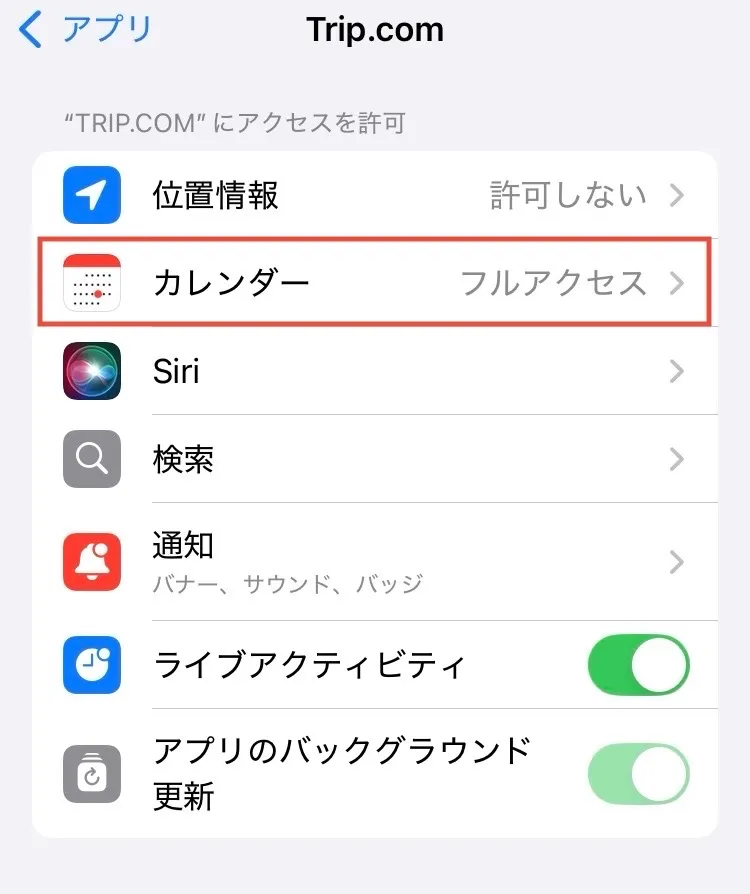Tap the blue ライブアクティビティ icon

click(91, 665)
